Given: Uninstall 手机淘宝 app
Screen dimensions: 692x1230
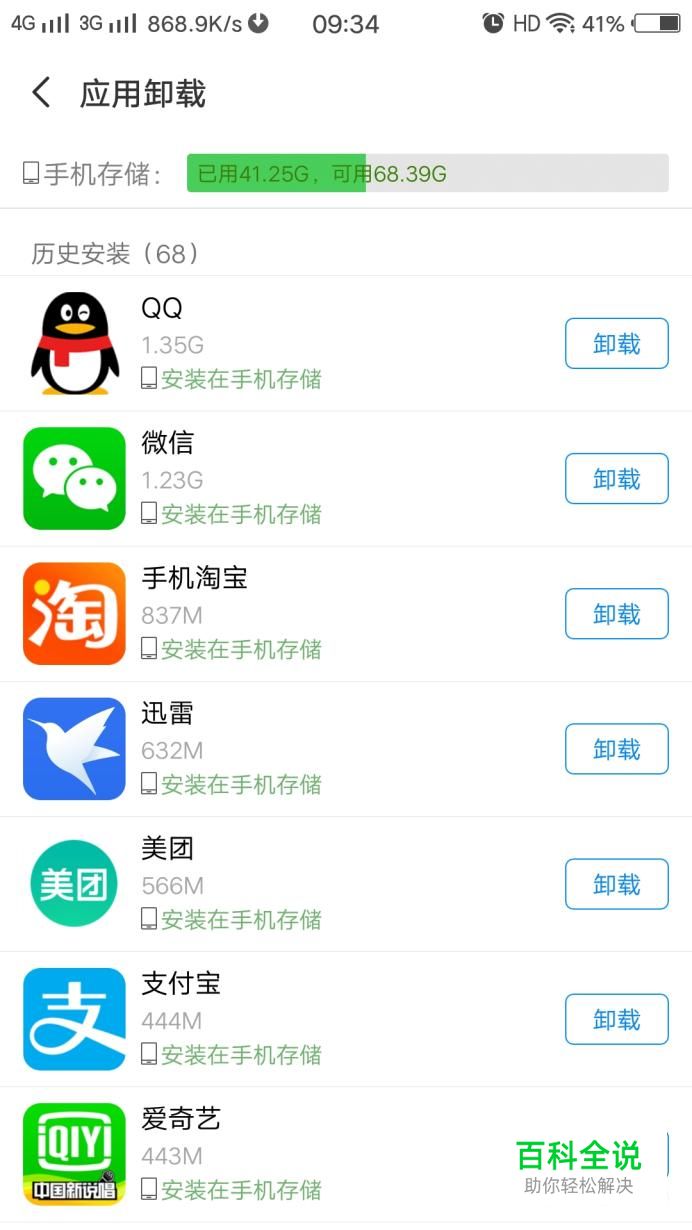Looking at the screenshot, I should click(x=616, y=614).
